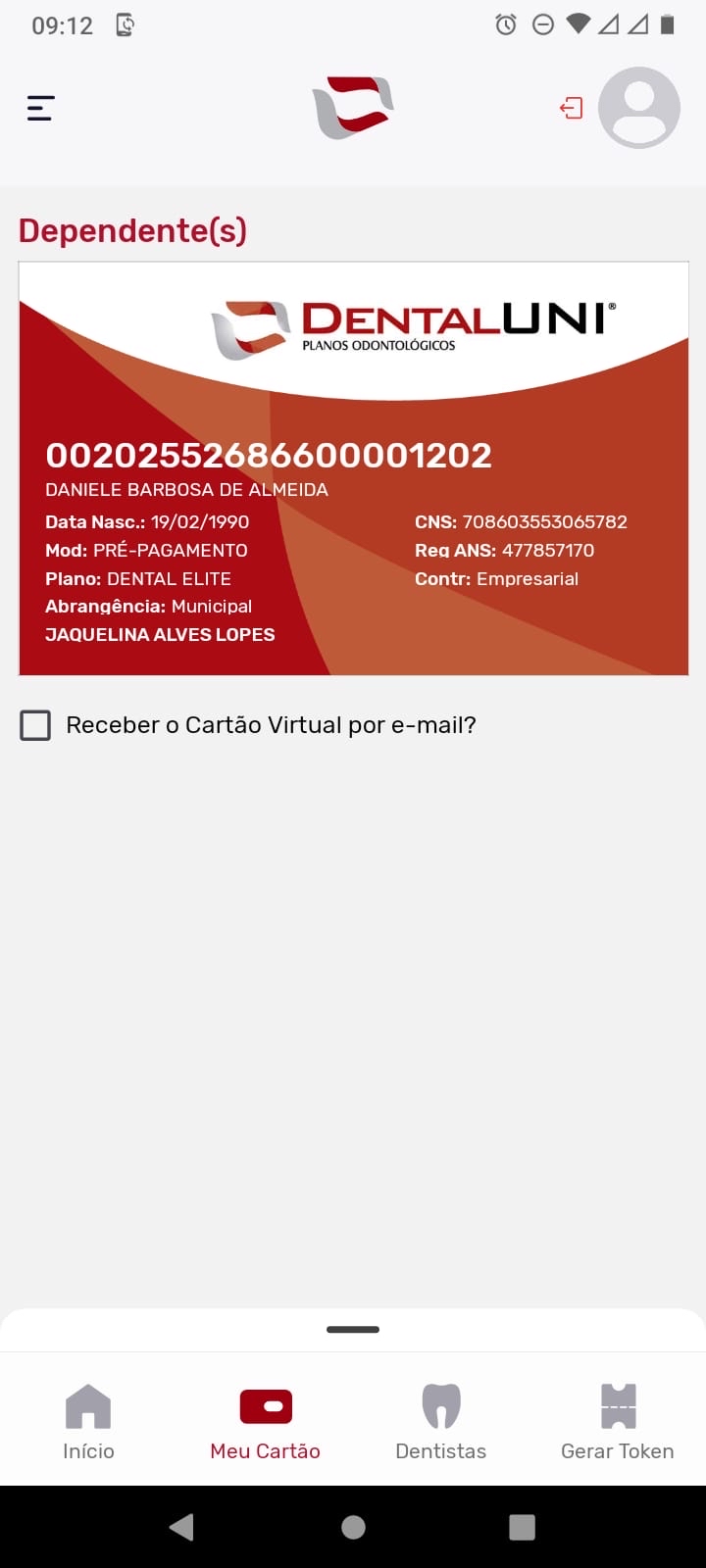Screen dimensions: 706x1568
Task: Go to the system home screen
Action: tap(353, 1527)
